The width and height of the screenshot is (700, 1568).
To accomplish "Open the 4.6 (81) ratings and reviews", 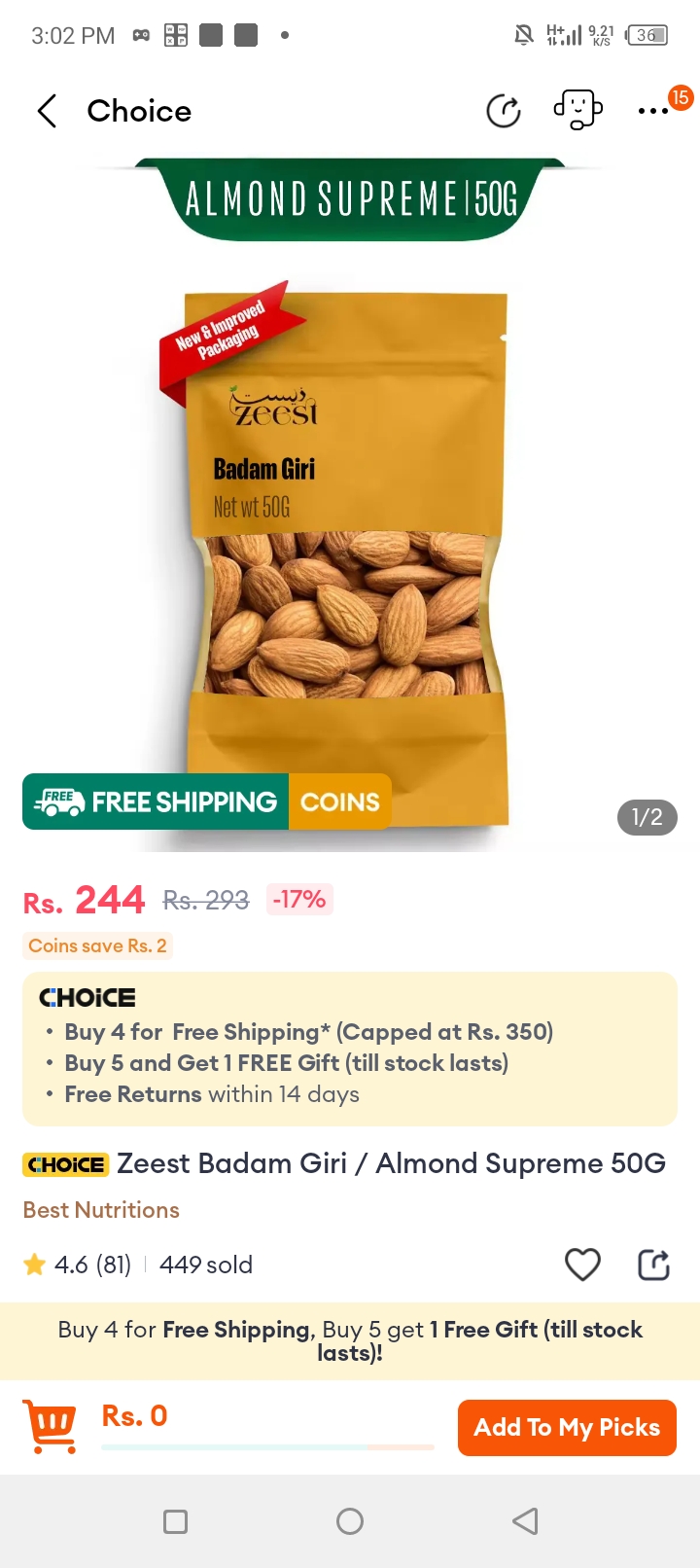I will click(x=78, y=1265).
